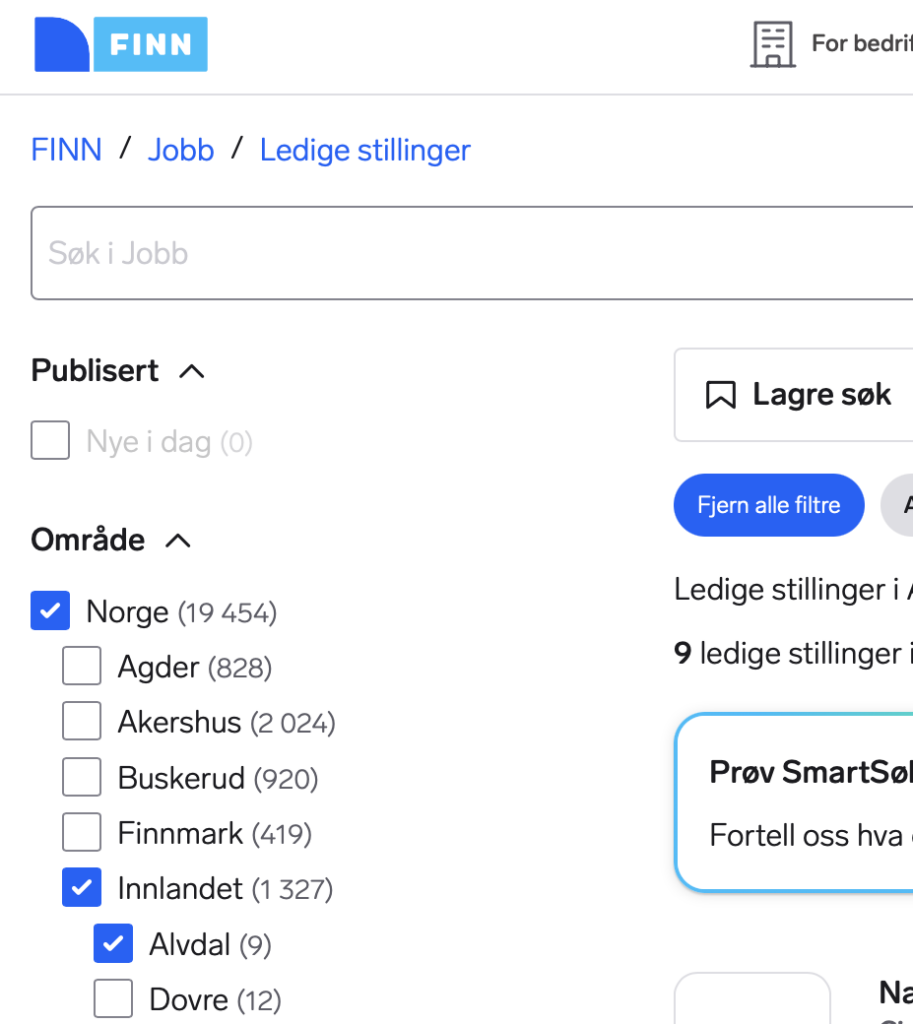Clear filters with Fjern alle filtre

pyautogui.click(x=768, y=505)
